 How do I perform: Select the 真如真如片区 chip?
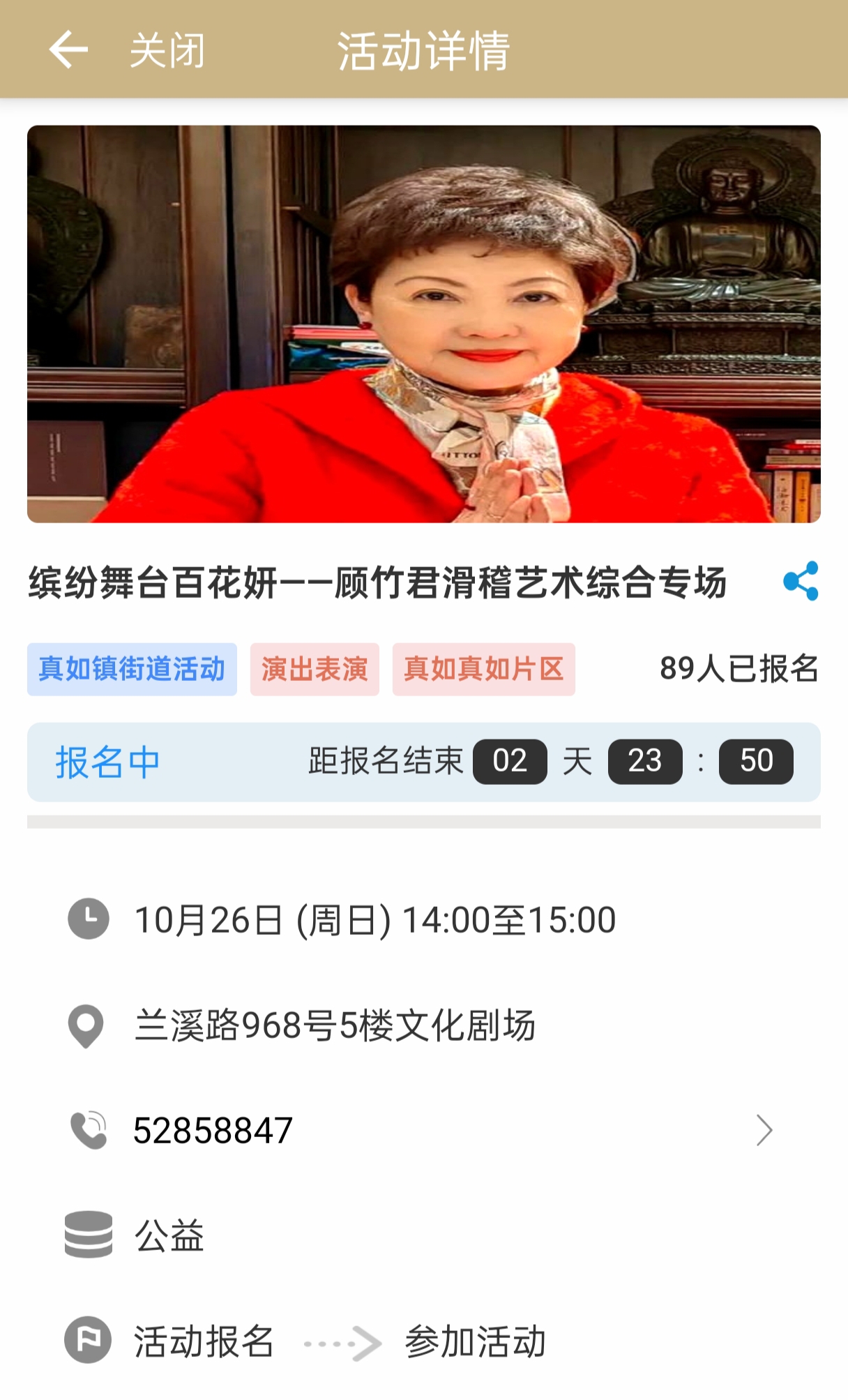click(x=483, y=669)
